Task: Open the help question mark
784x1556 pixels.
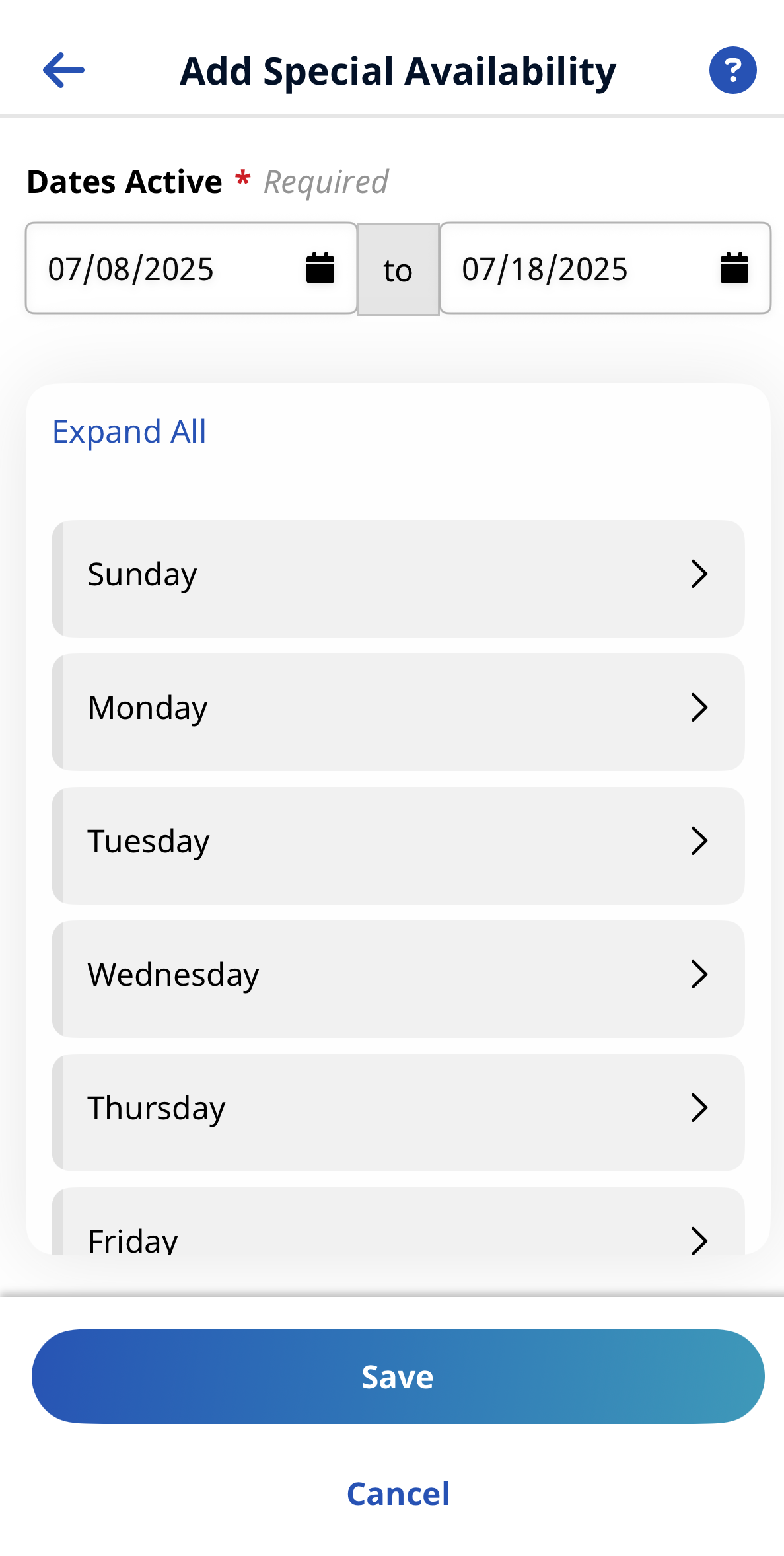Action: click(732, 70)
